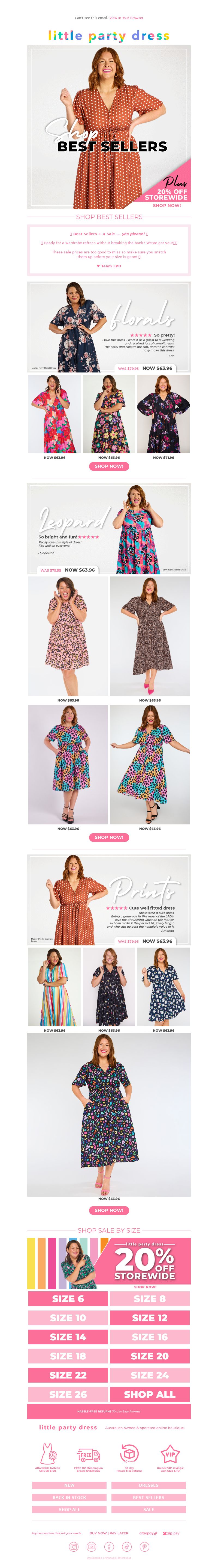The width and height of the screenshot is (218, 1568).
Task: Go to the Dresses category
Action: (x=149, y=1485)
